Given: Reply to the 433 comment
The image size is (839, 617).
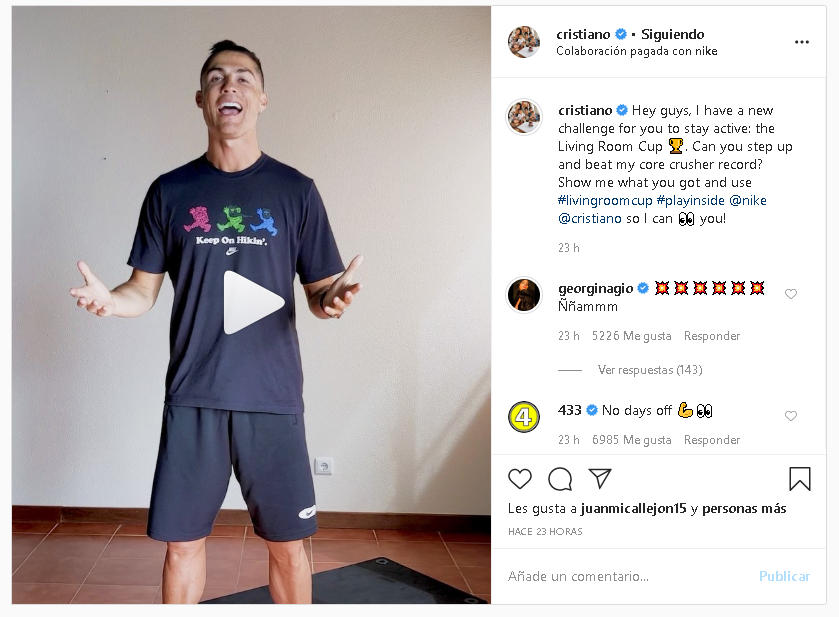Looking at the screenshot, I should pos(712,440).
